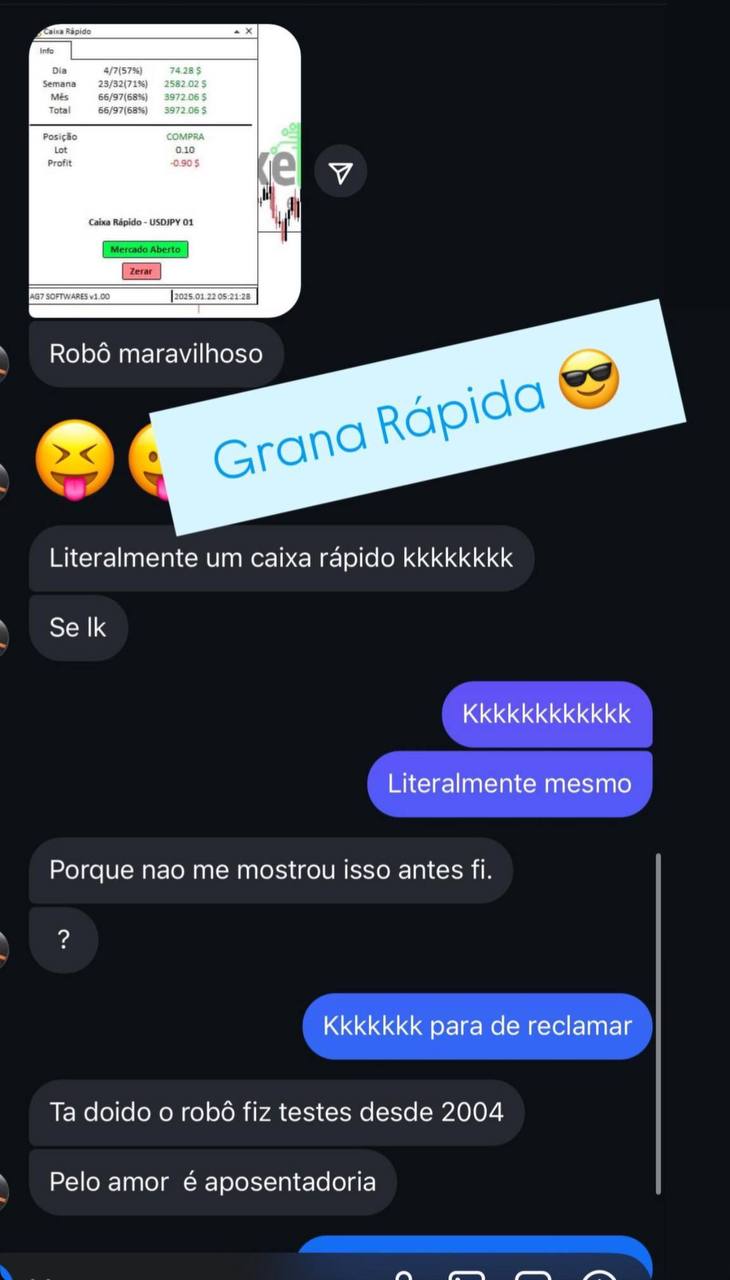Tap the 'Robô maravilhoso' message bubble

pyautogui.click(x=156, y=353)
